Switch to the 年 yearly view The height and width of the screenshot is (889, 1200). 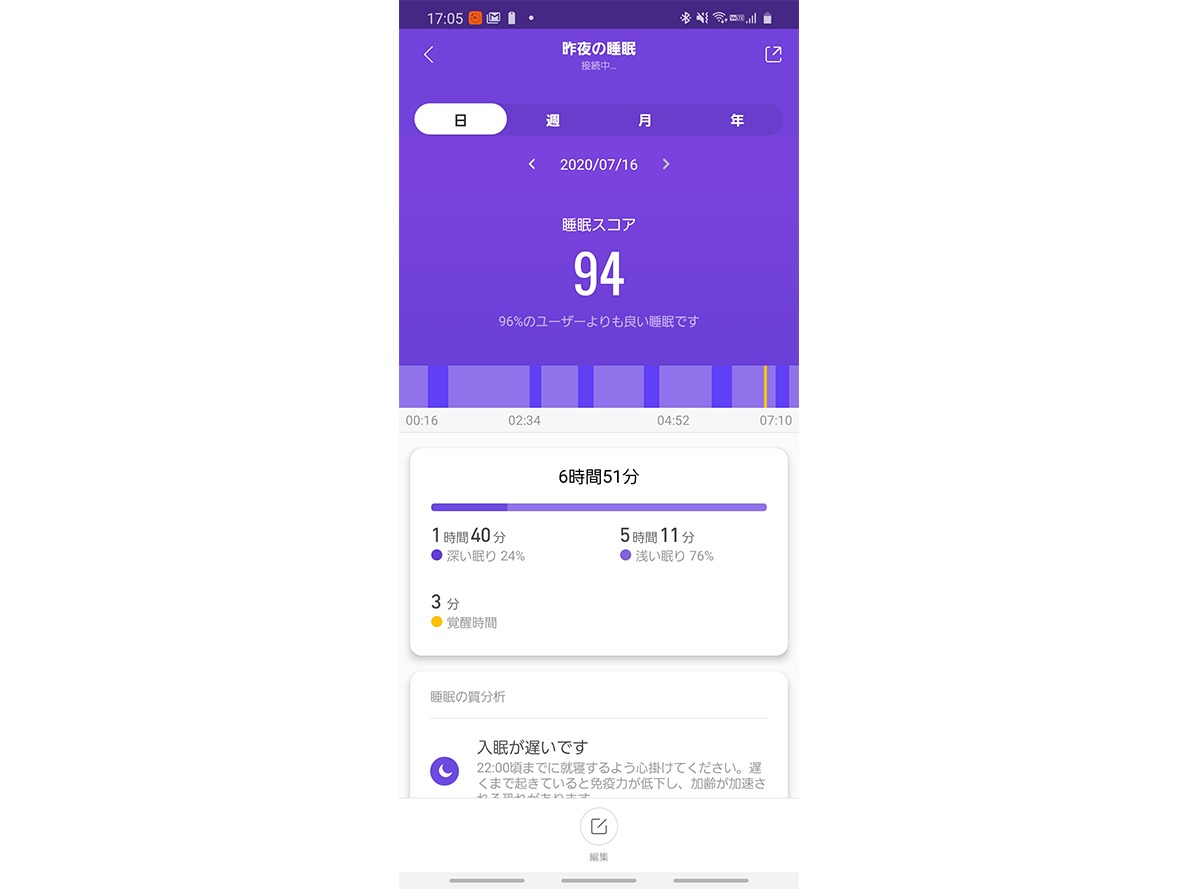click(737, 120)
